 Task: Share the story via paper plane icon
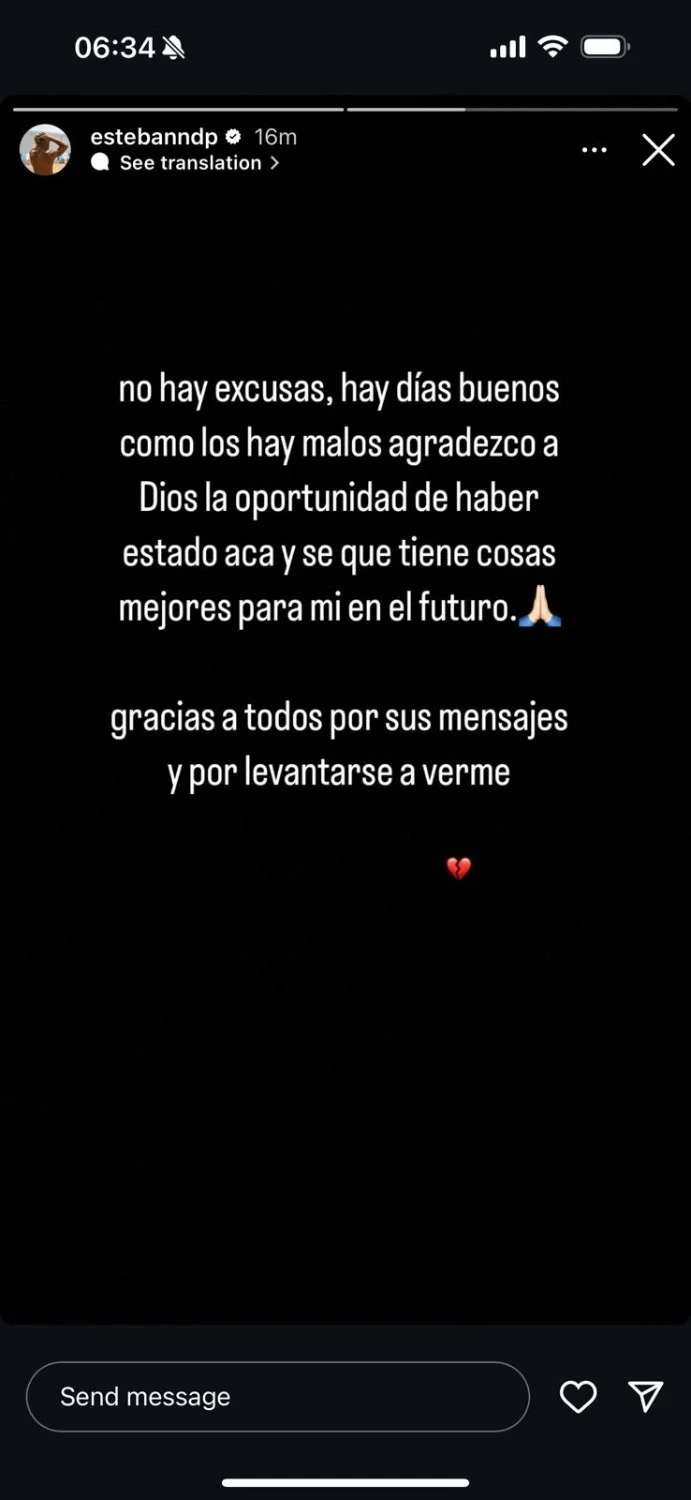tap(646, 1396)
